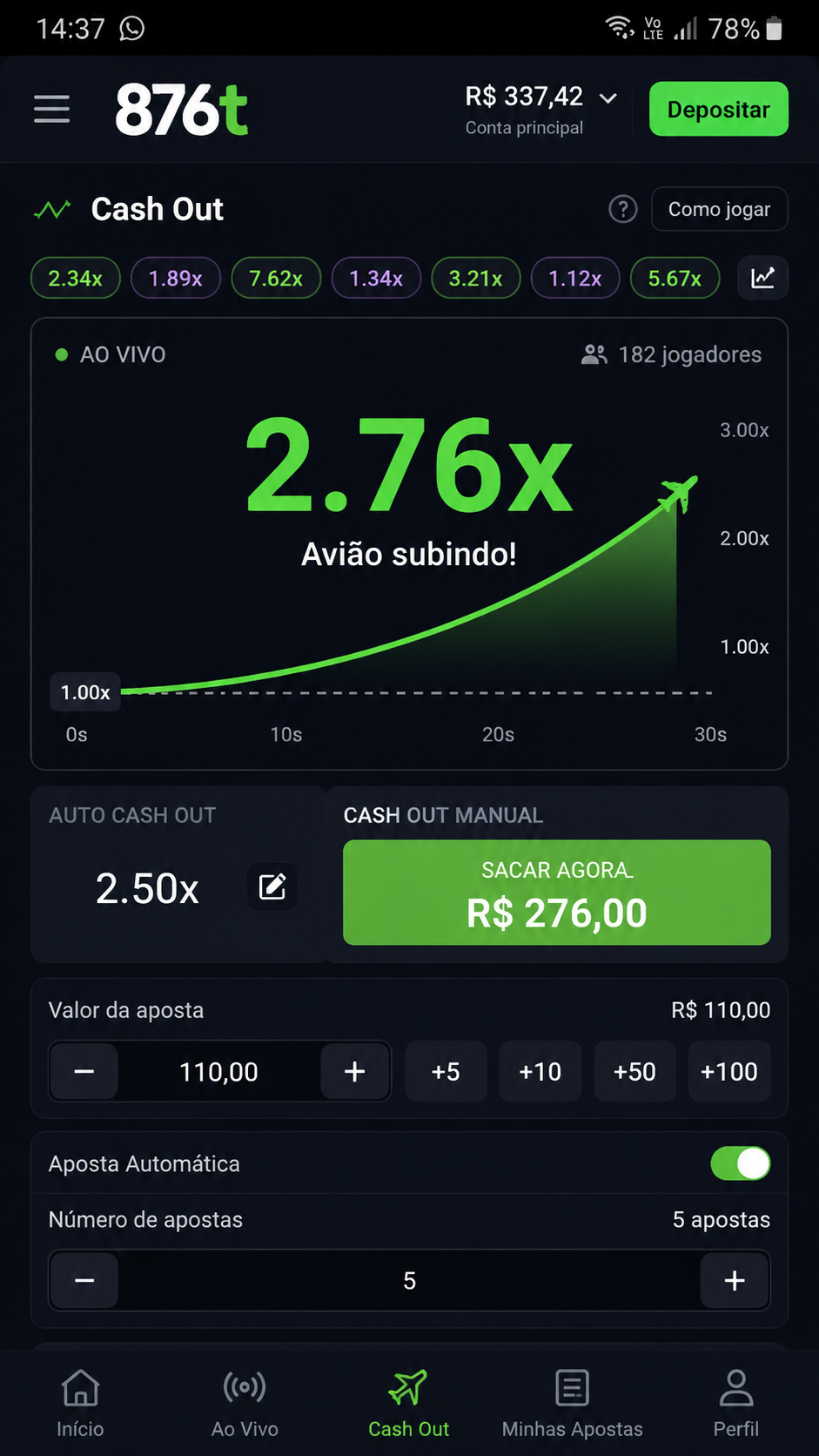Add +10 to the bet value

[x=540, y=1071]
